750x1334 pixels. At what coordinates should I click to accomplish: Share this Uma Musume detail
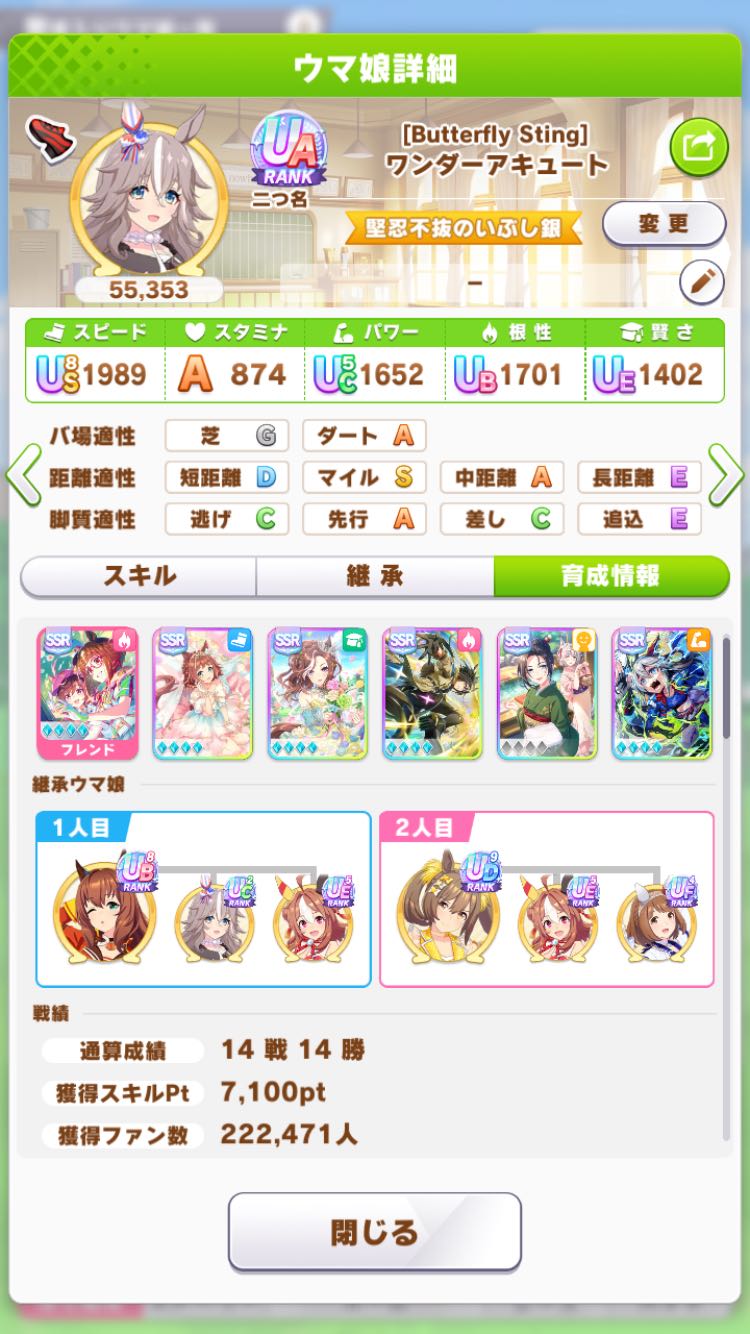pos(697,149)
